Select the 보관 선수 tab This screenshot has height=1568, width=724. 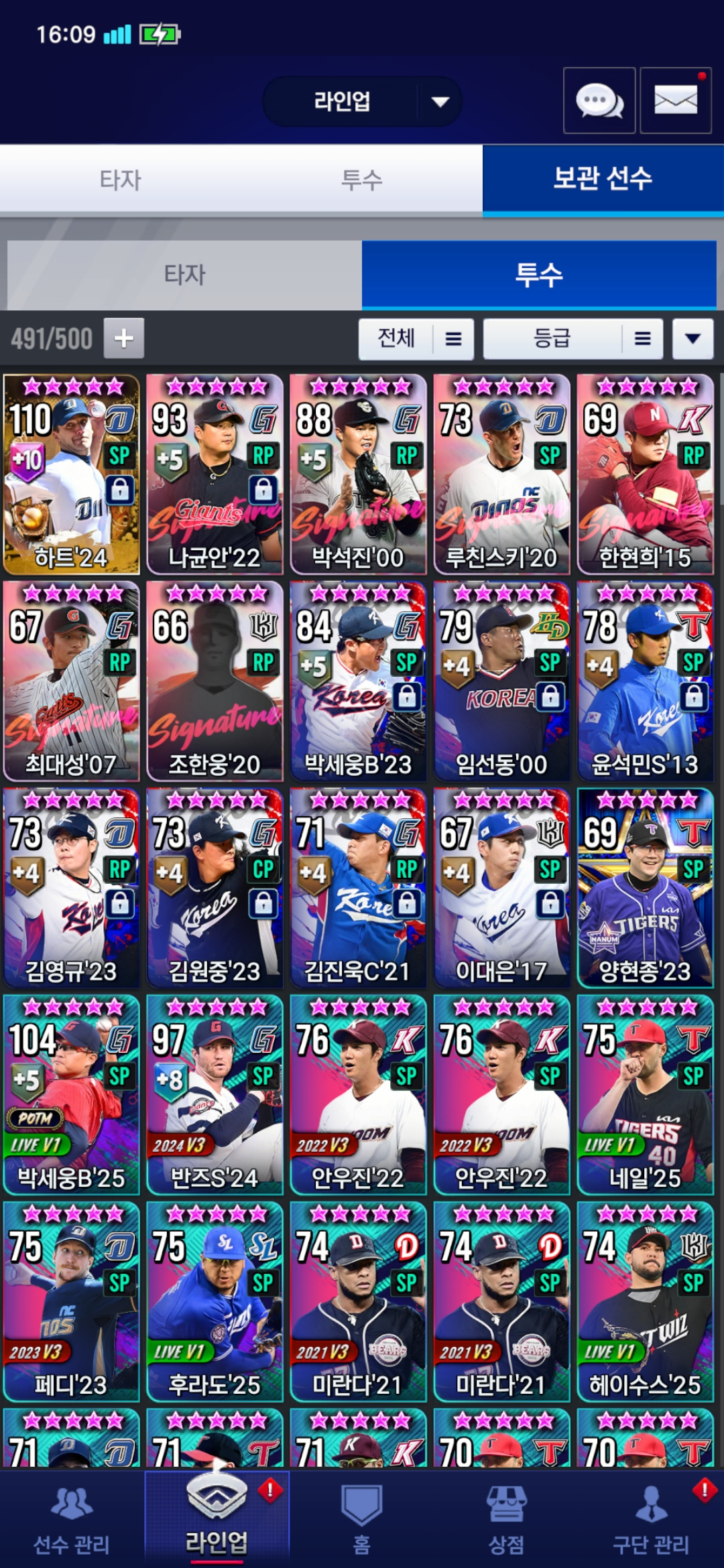pos(602,180)
